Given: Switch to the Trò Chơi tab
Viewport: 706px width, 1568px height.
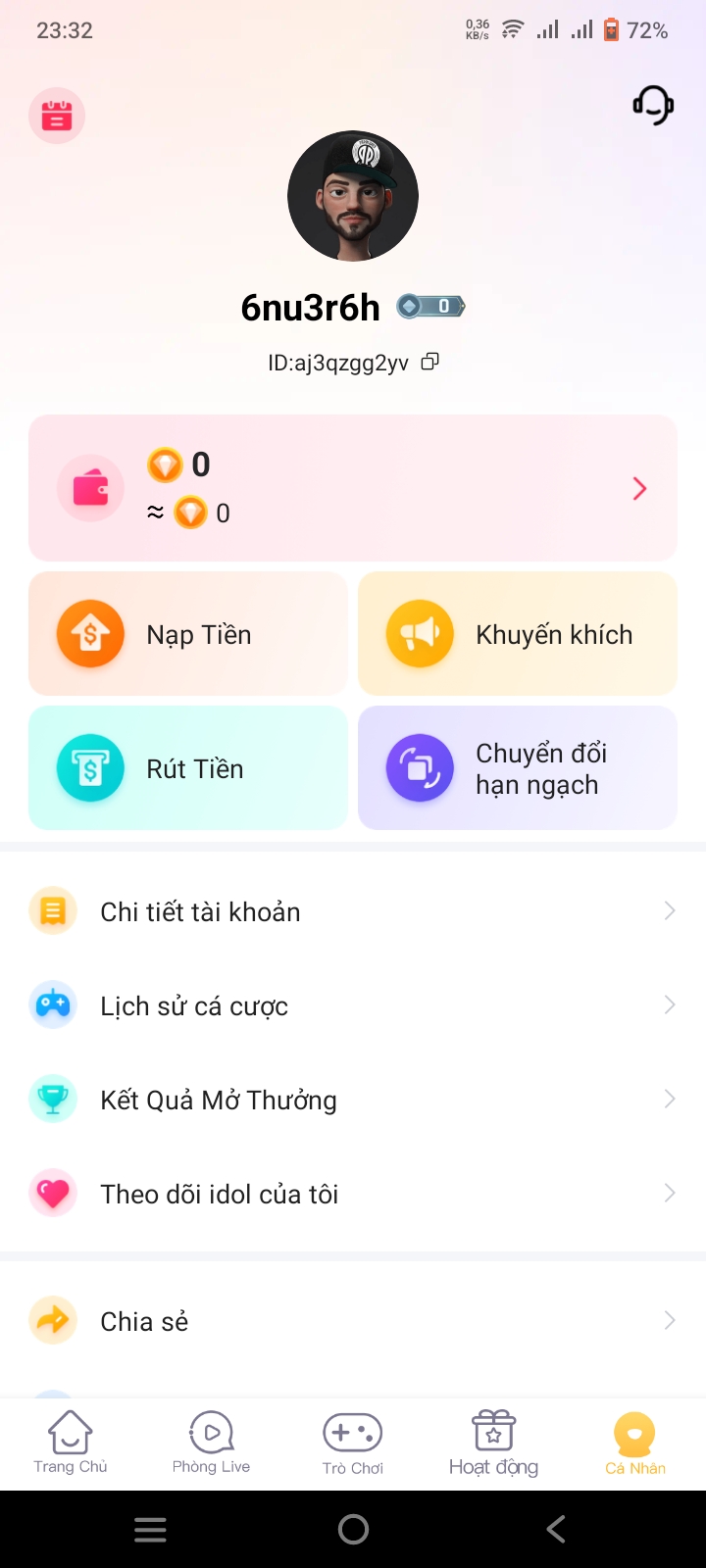Looking at the screenshot, I should (x=353, y=1443).
